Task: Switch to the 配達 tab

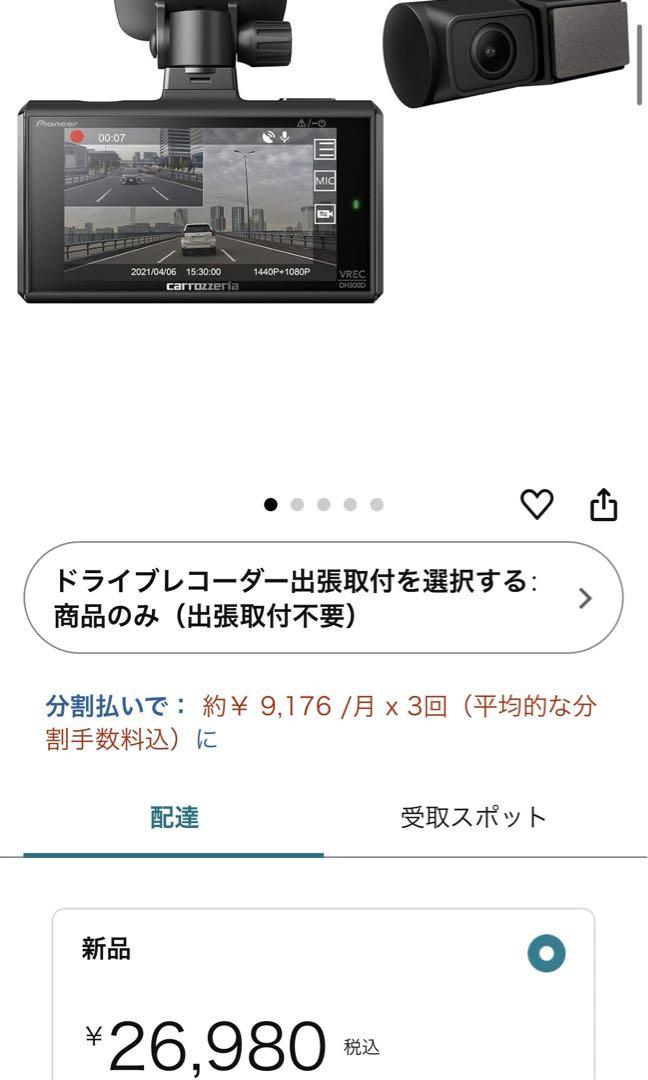Action: pyautogui.click(x=174, y=818)
